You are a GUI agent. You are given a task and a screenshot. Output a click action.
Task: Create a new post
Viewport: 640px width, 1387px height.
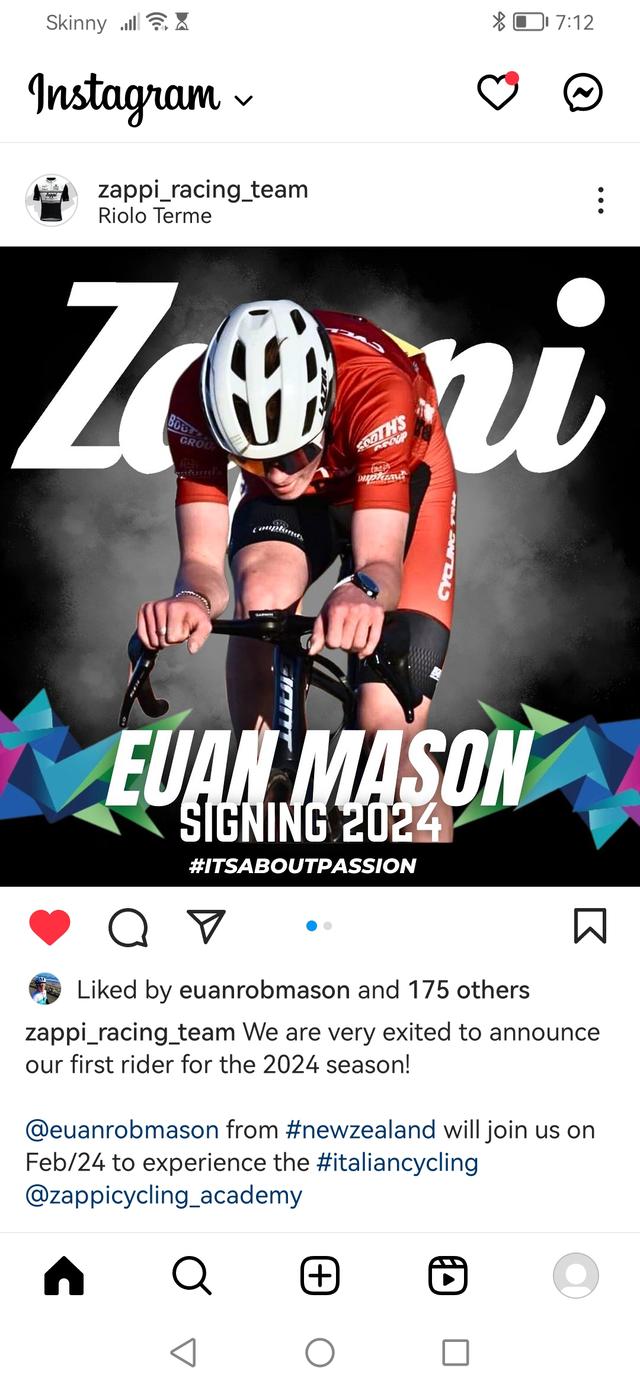point(320,1276)
